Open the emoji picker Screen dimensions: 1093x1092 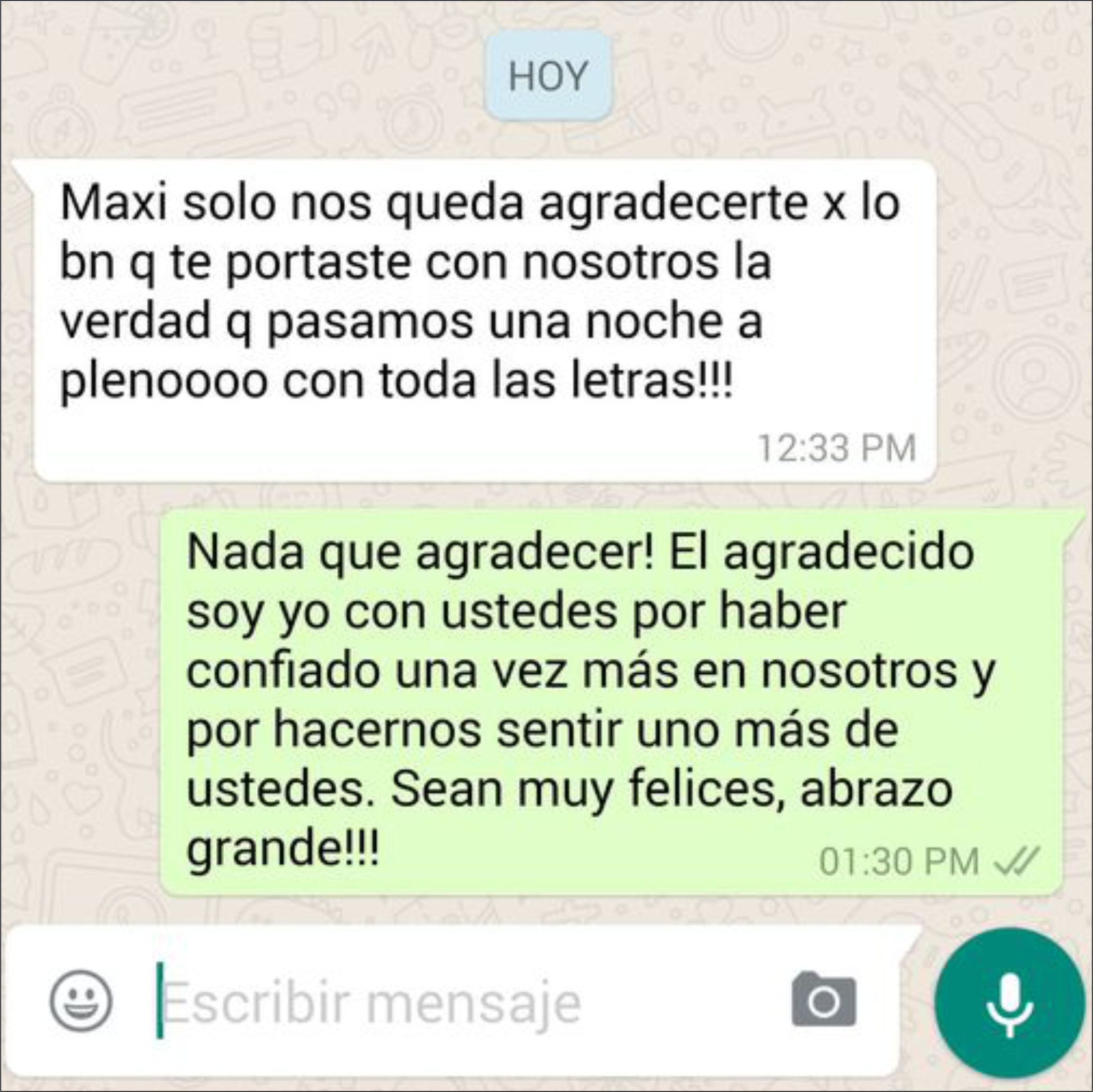click(x=81, y=1000)
